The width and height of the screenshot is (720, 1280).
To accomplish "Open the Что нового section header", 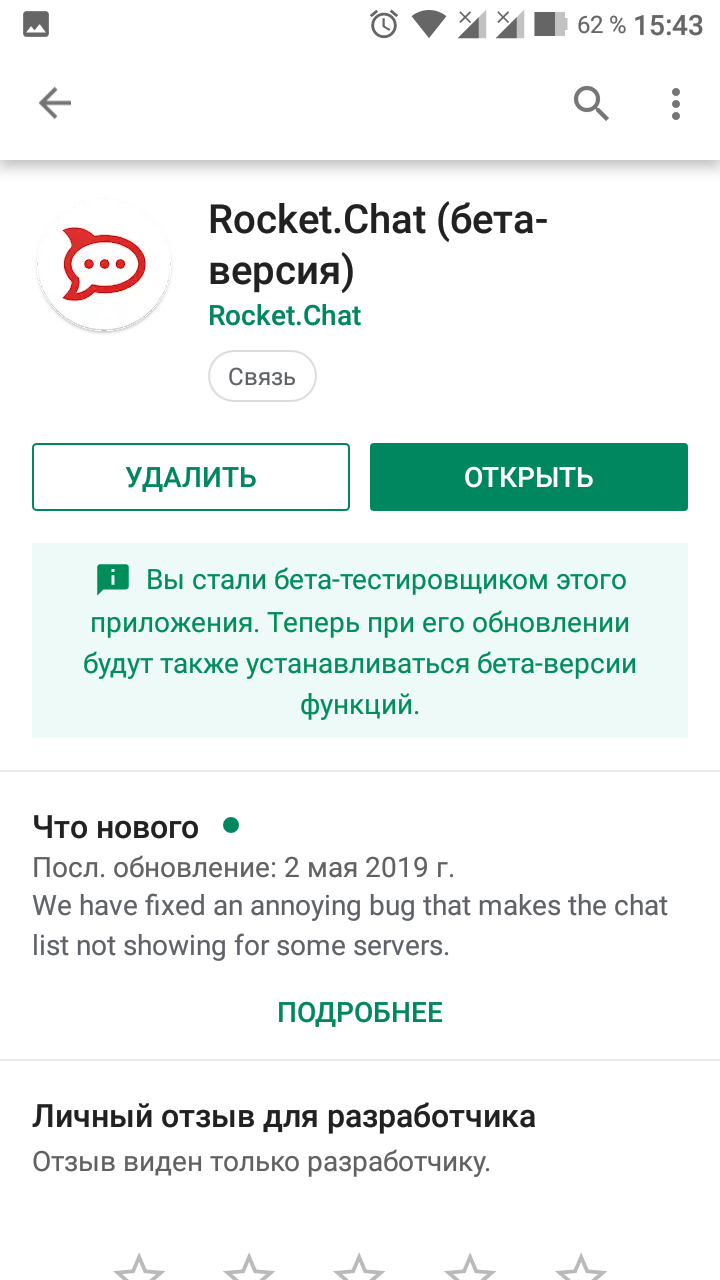I will (117, 826).
